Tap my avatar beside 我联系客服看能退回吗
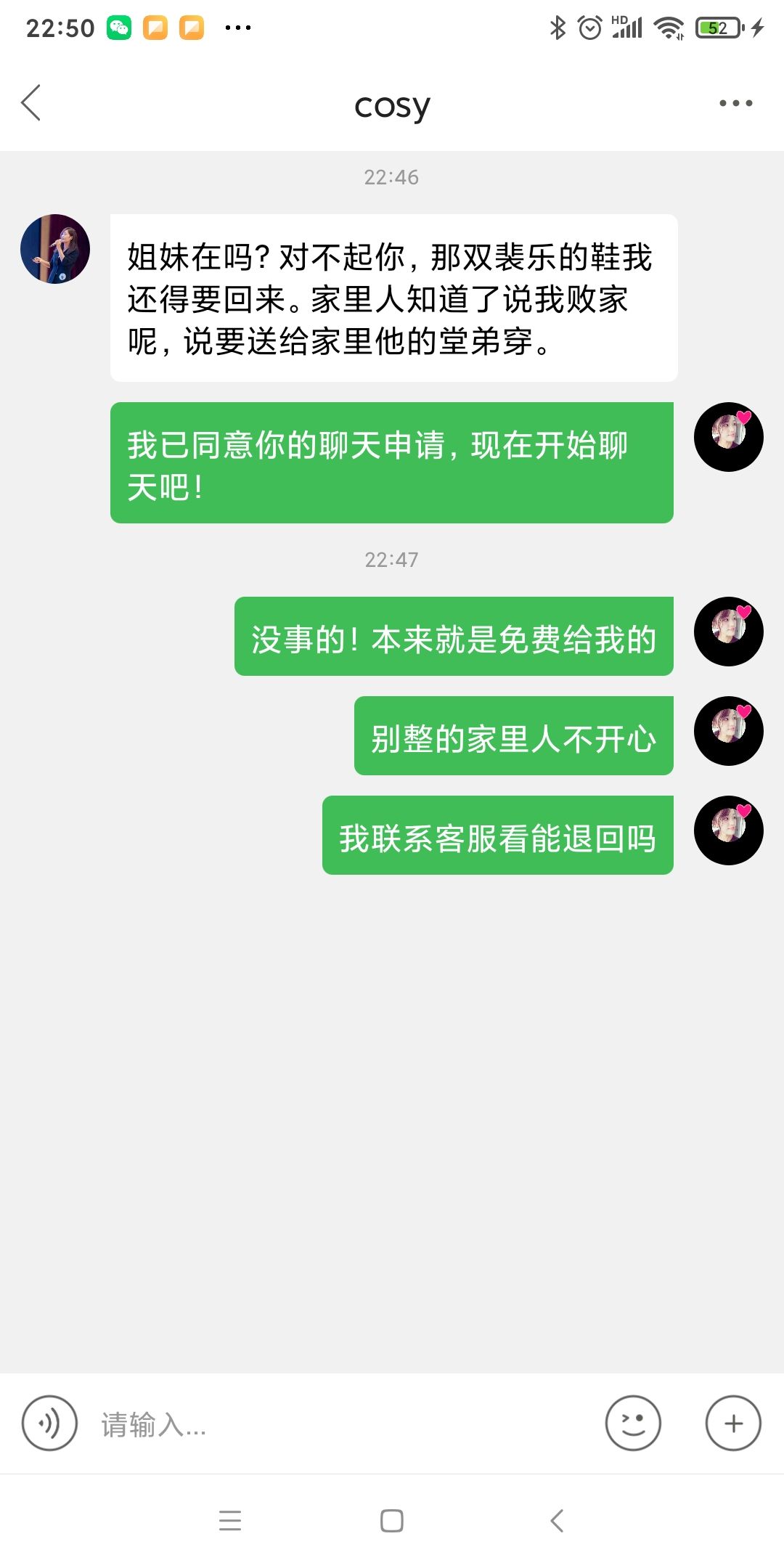 point(728,830)
